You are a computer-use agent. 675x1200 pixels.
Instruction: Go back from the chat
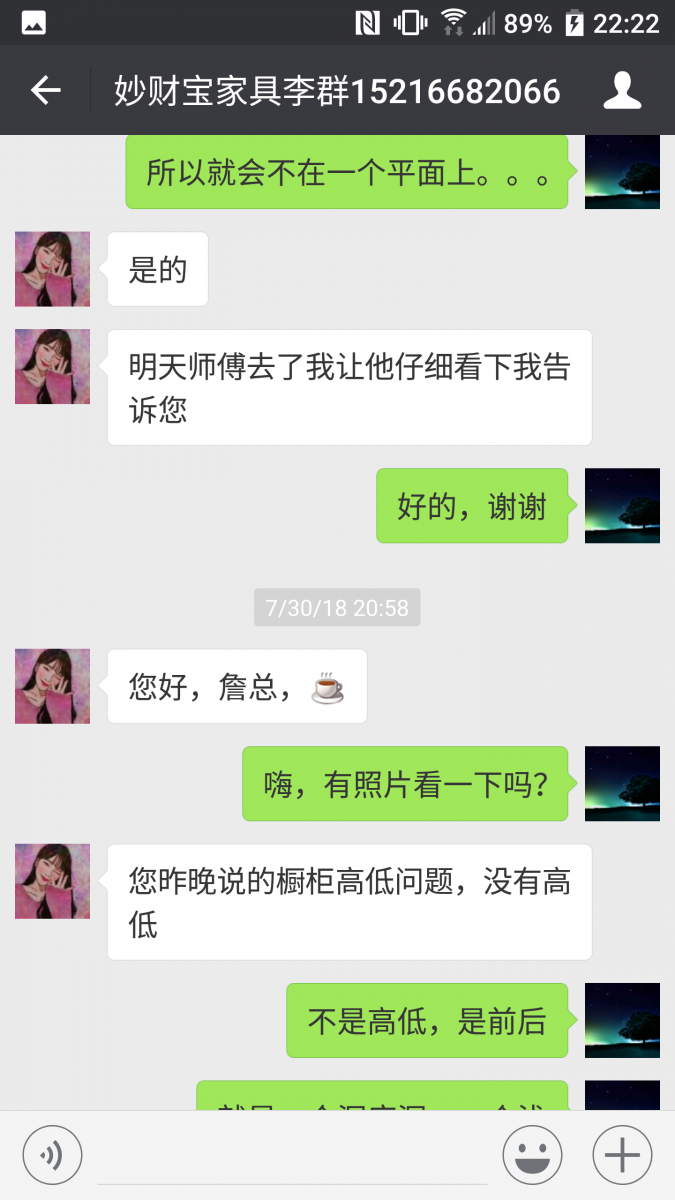pos(46,91)
